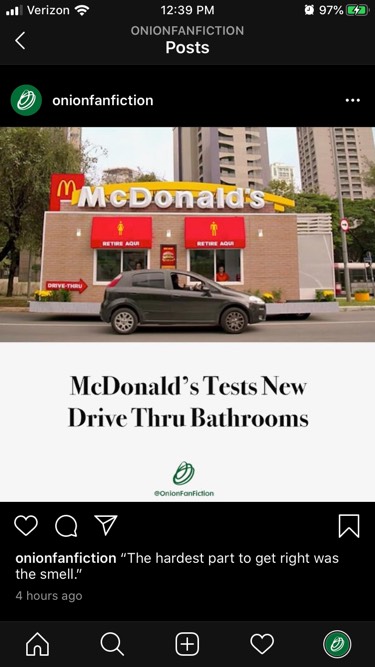This screenshot has height=667, width=375.
Task: Like the post with the heart icon
Action: tap(26, 526)
